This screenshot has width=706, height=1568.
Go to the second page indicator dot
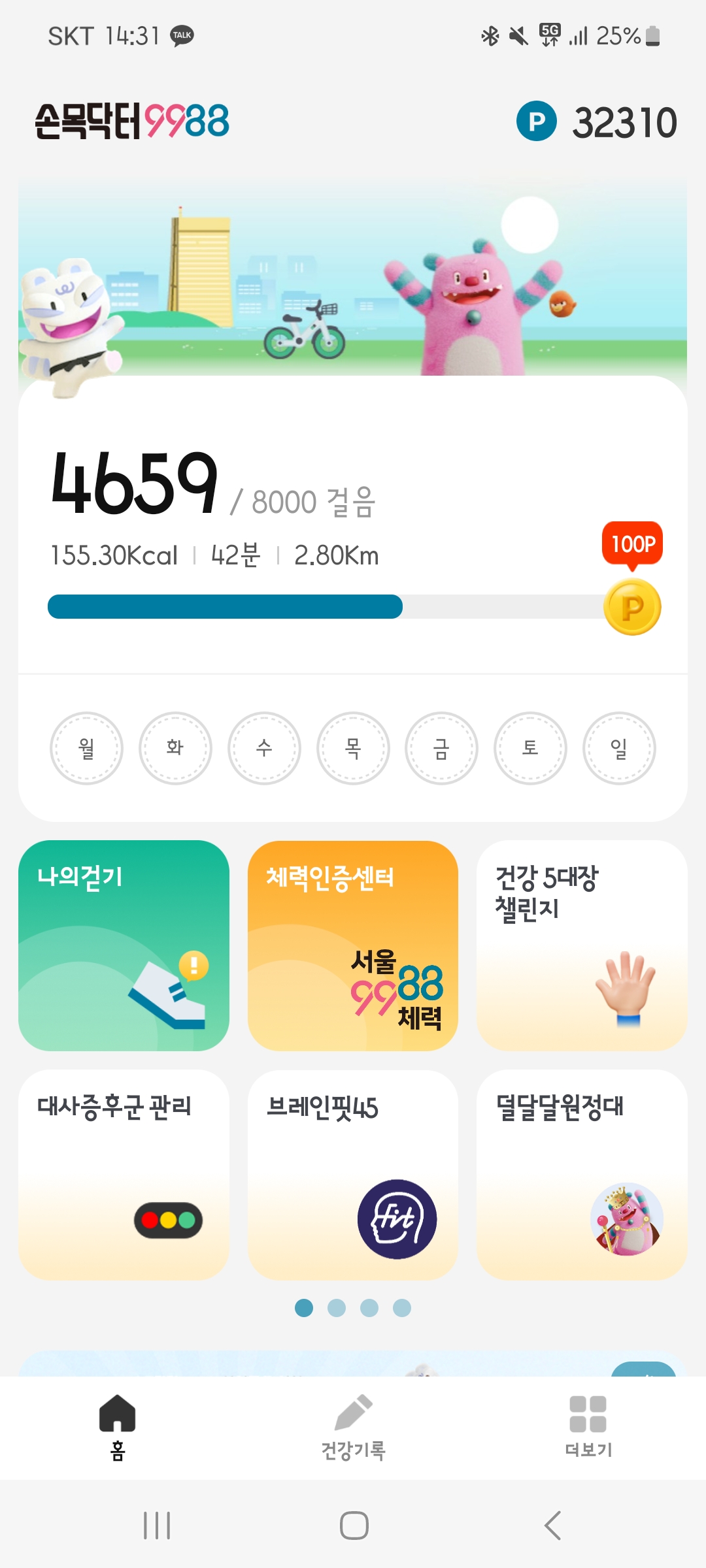[337, 1308]
